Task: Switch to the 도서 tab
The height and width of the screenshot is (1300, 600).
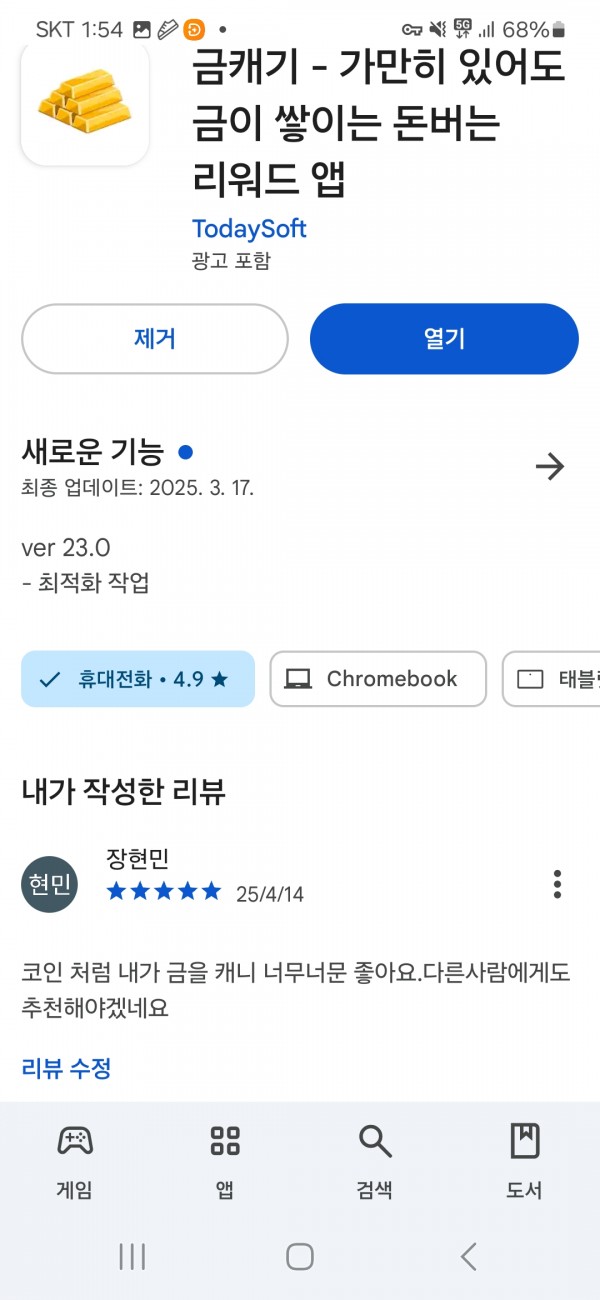Action: (524, 1161)
